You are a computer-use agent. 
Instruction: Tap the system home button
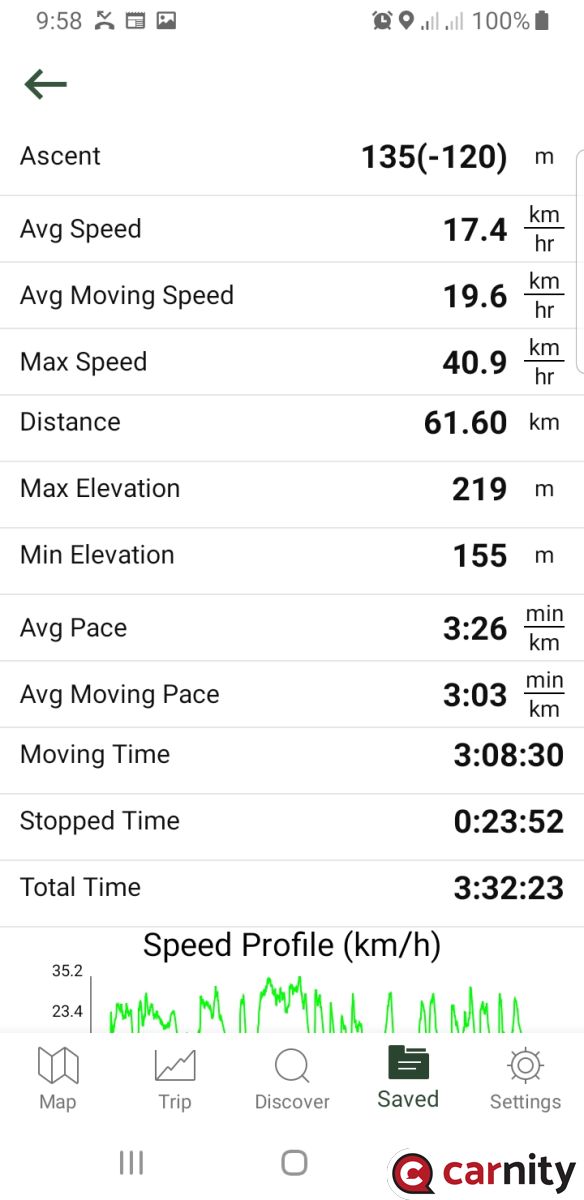click(294, 1162)
